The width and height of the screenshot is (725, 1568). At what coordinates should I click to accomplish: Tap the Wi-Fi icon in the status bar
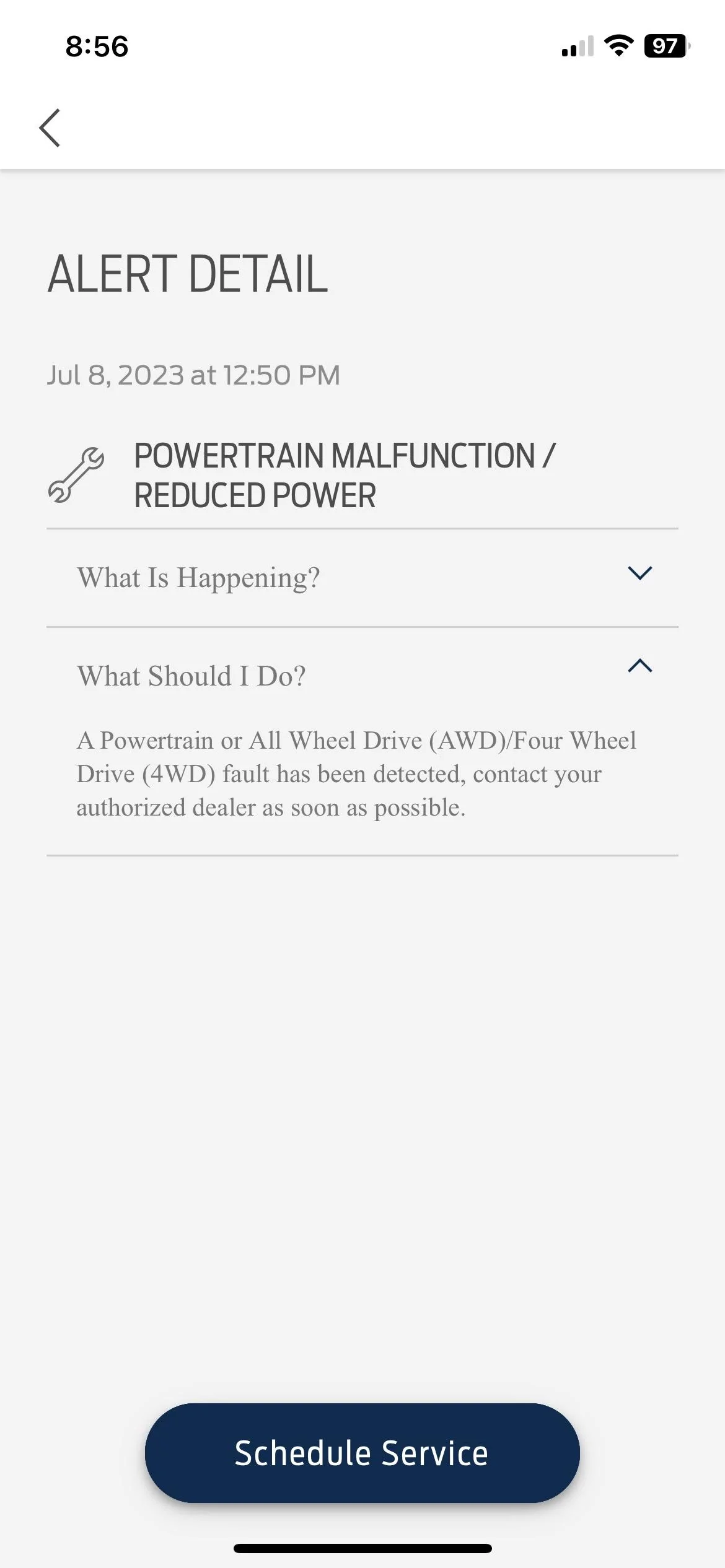[x=617, y=46]
